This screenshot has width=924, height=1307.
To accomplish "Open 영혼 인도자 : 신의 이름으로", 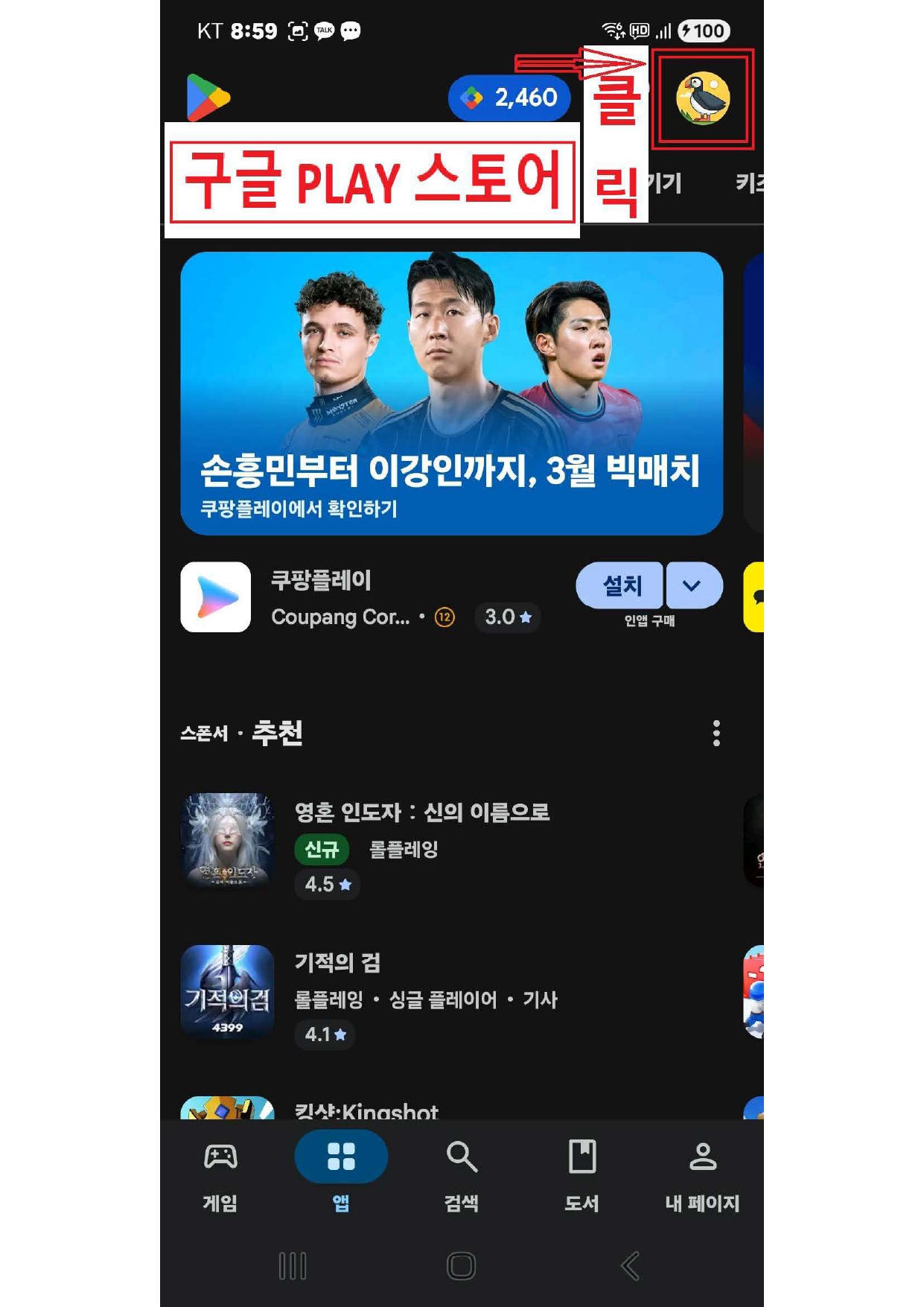I will point(421,812).
